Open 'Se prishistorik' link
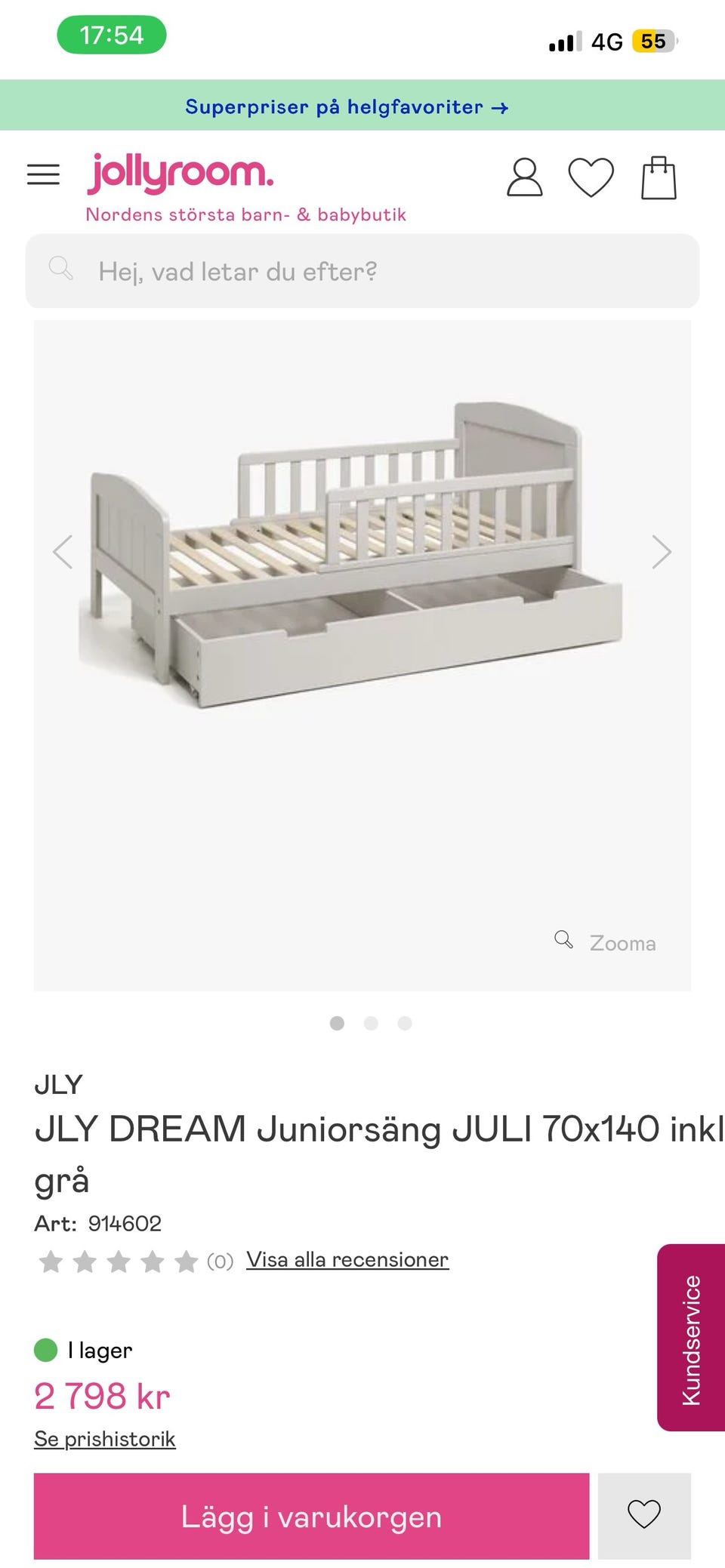 (105, 1439)
